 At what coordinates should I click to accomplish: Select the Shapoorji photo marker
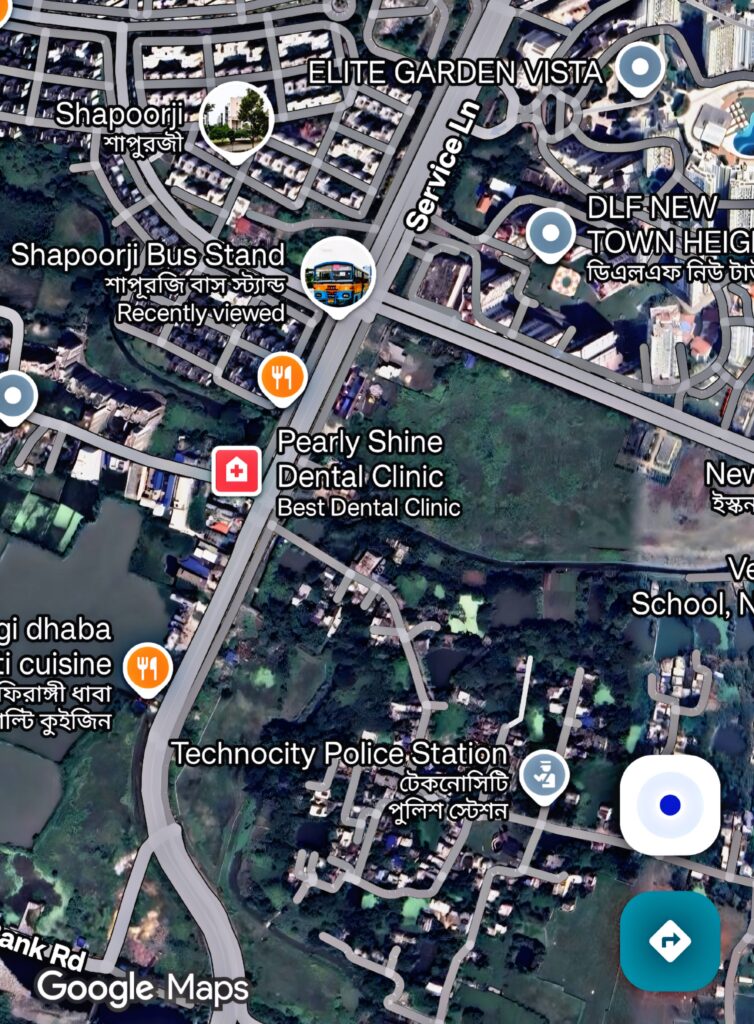[236, 120]
